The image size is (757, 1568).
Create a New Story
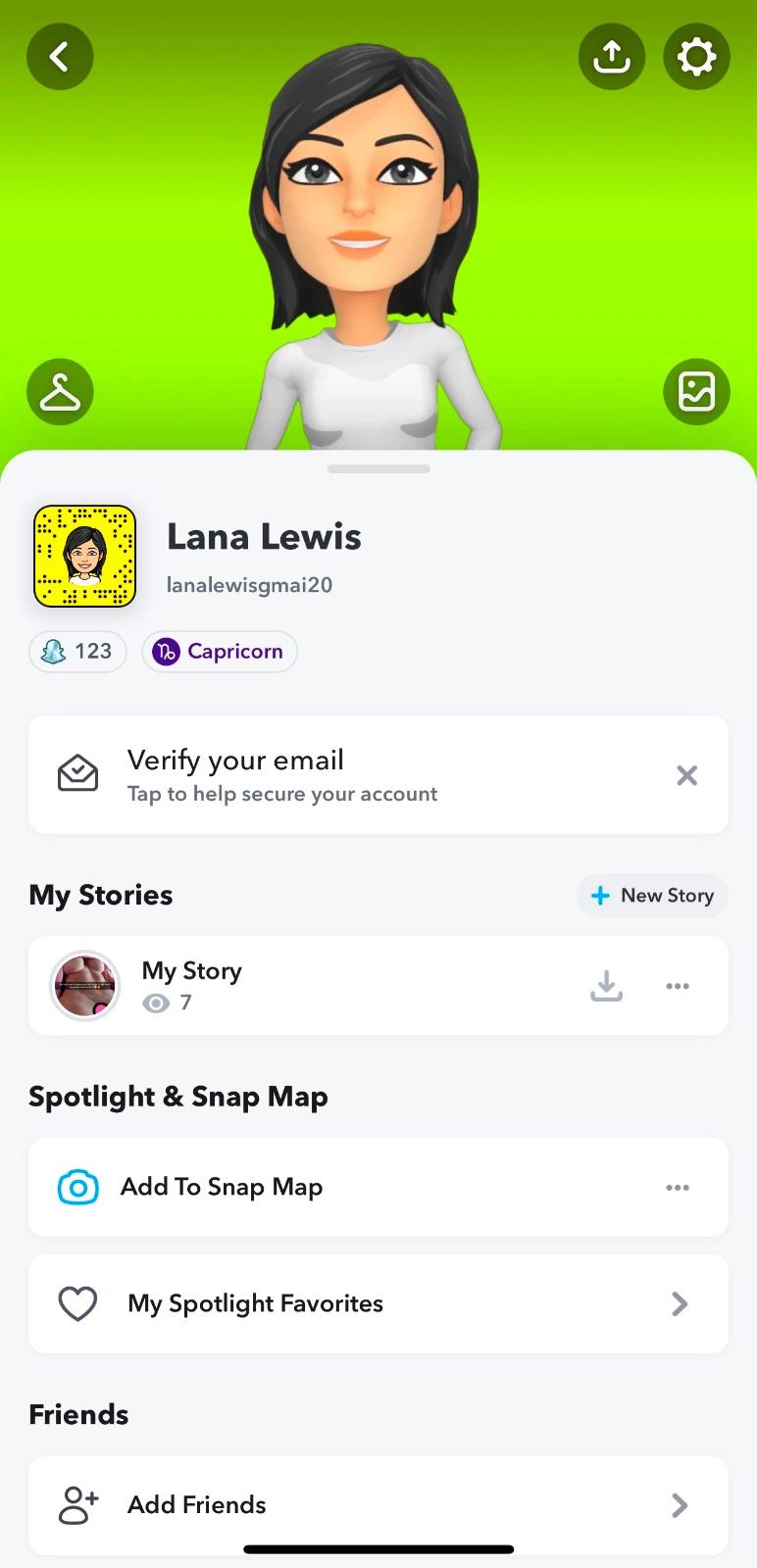pos(652,895)
